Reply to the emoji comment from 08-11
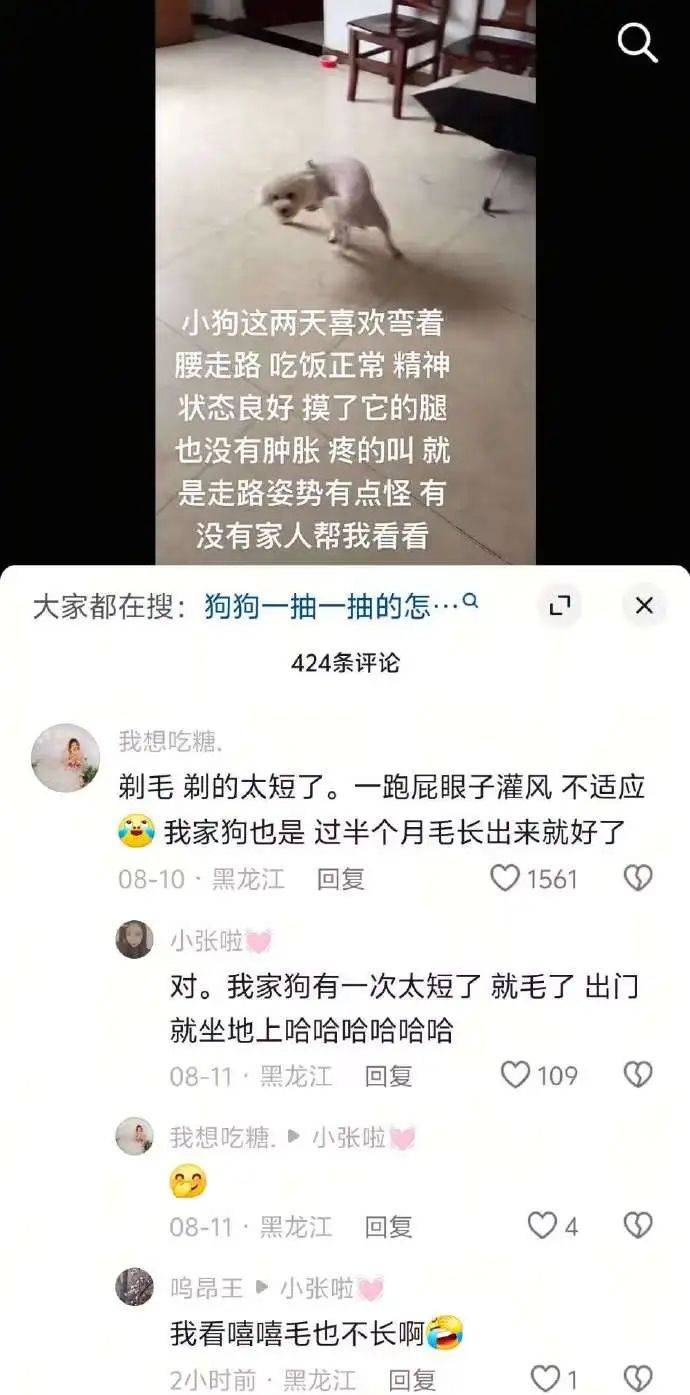The image size is (690, 1395). tap(388, 1227)
